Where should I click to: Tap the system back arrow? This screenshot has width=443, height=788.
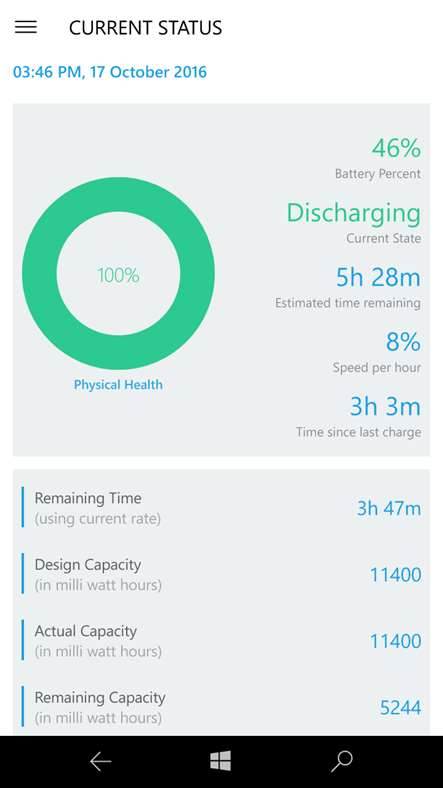pos(100,762)
